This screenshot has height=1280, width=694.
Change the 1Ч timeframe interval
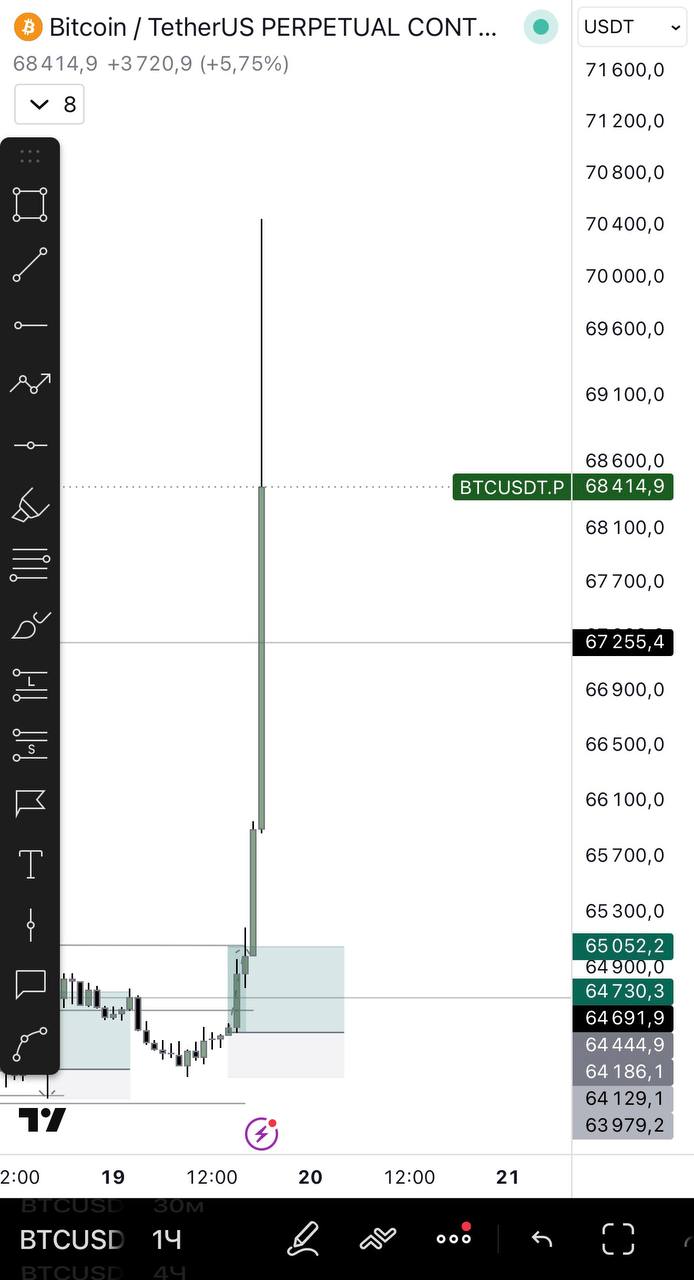click(166, 1240)
